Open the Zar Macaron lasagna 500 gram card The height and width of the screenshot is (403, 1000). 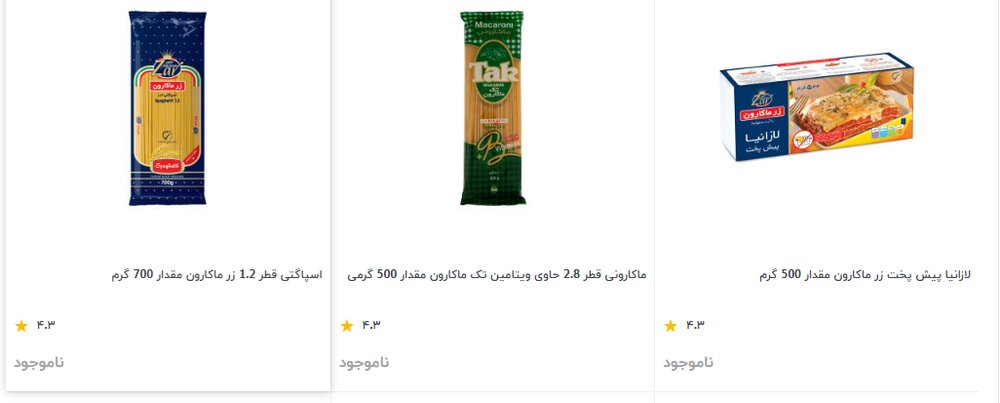click(x=826, y=274)
